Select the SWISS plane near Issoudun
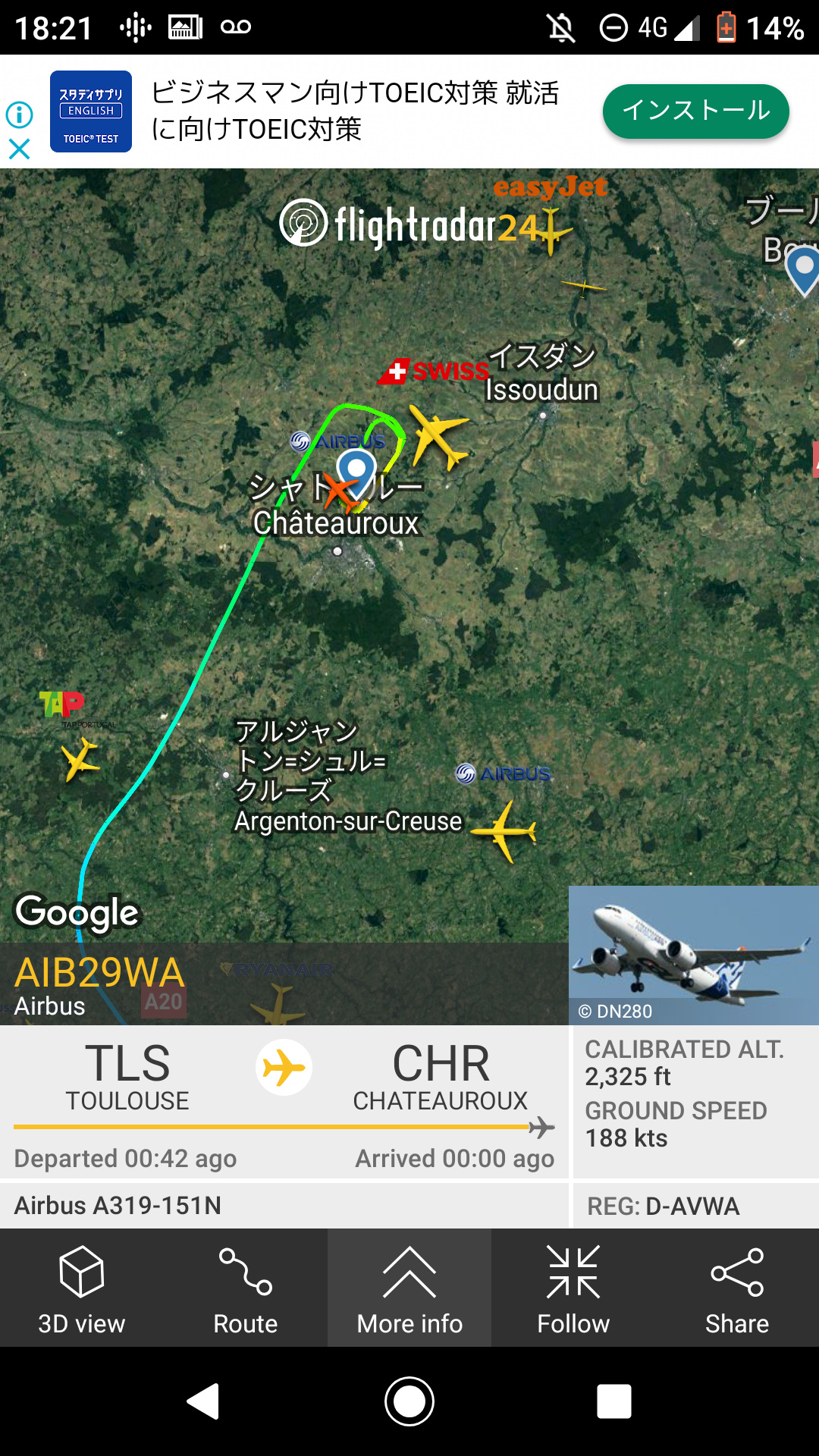This screenshot has width=819, height=1456. 438,437
